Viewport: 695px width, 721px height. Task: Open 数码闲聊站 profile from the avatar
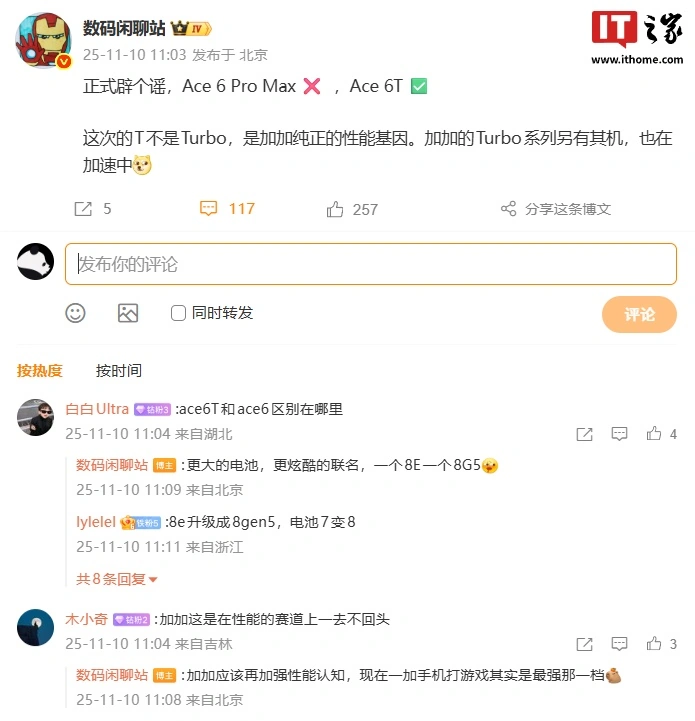(43, 40)
